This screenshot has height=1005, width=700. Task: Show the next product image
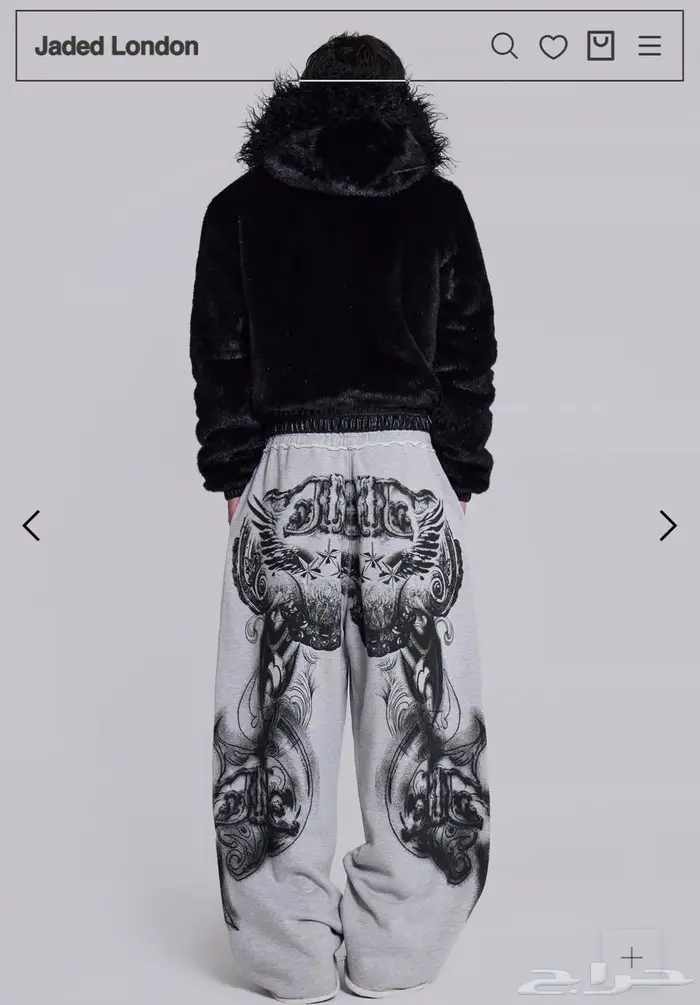click(x=667, y=526)
